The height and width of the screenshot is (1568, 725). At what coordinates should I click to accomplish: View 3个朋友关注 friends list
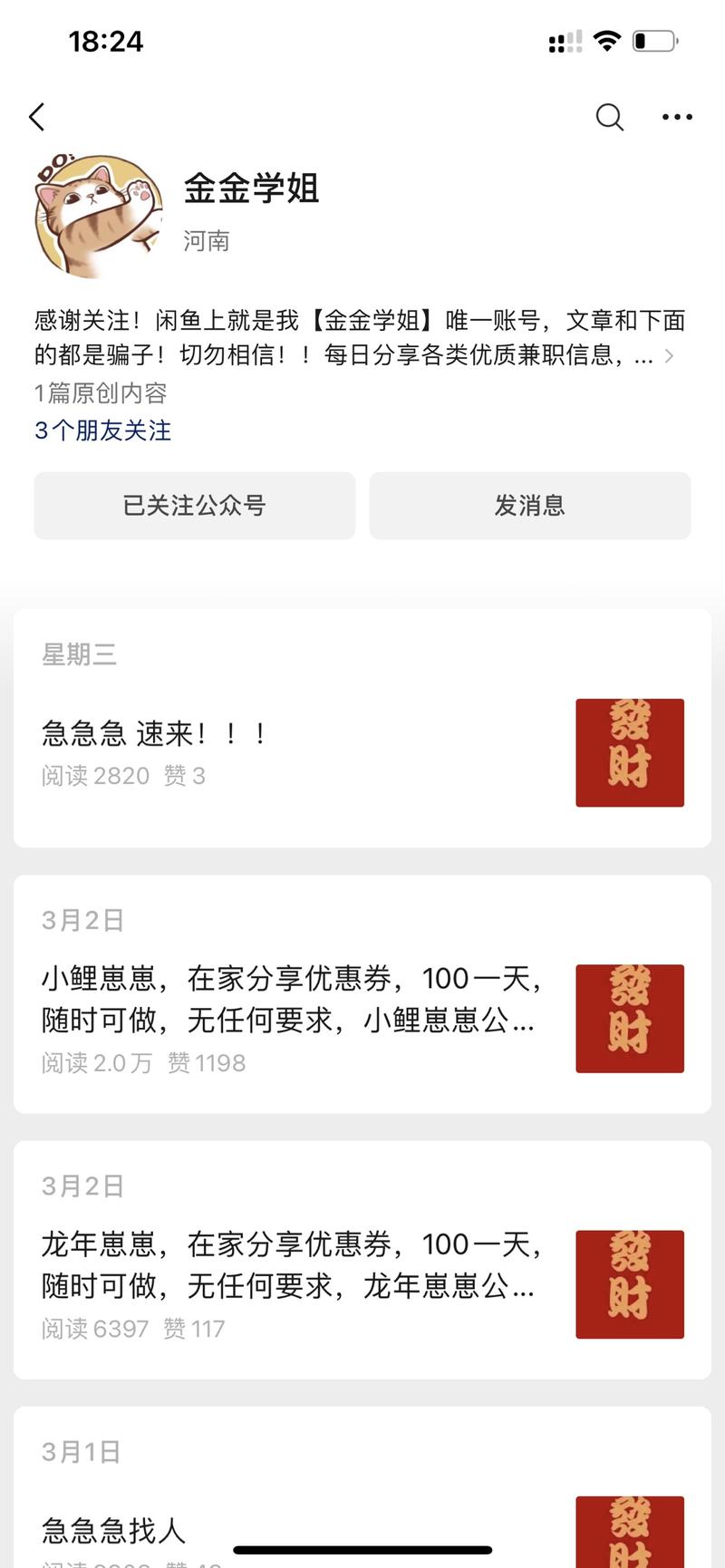pyautogui.click(x=102, y=431)
